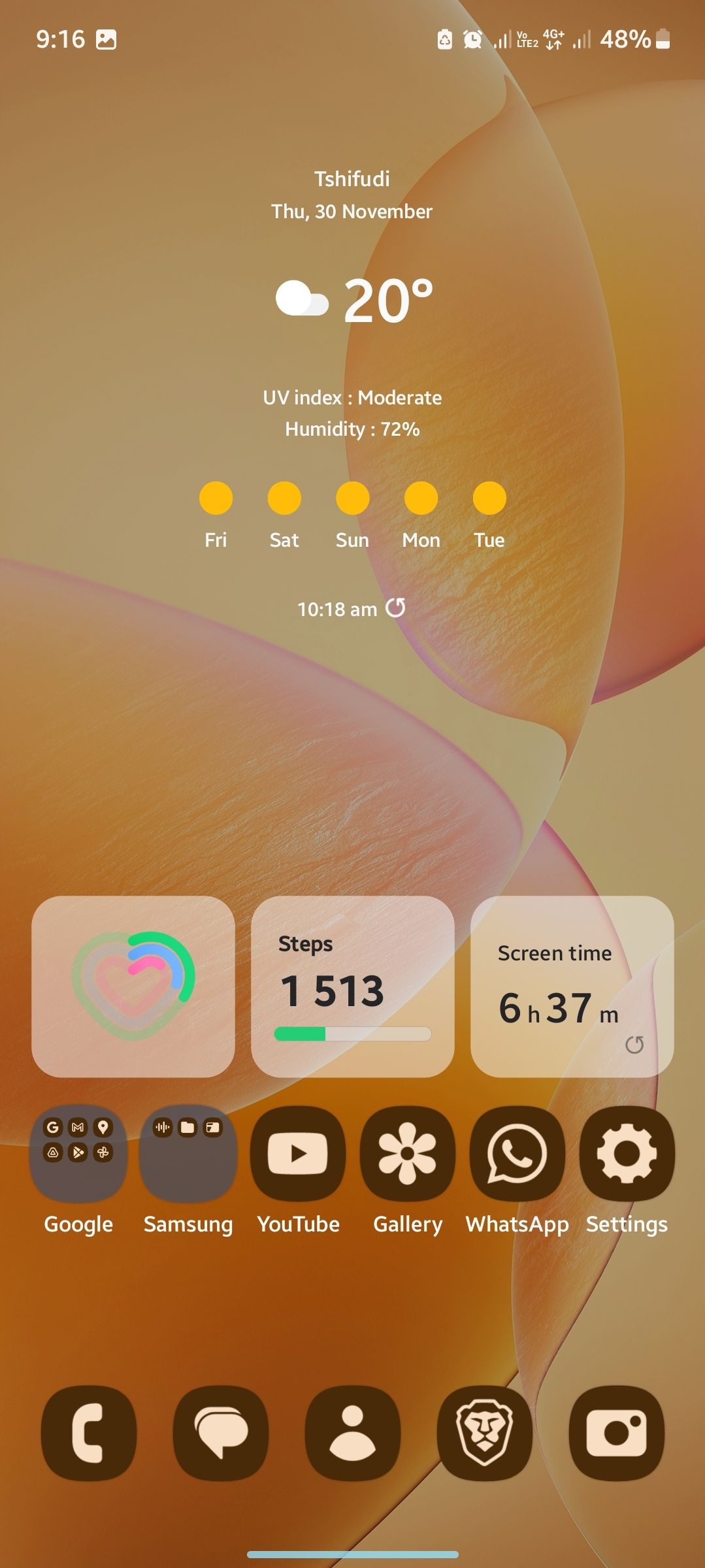Open the Messages app
The height and width of the screenshot is (1568, 705).
pos(221,1435)
